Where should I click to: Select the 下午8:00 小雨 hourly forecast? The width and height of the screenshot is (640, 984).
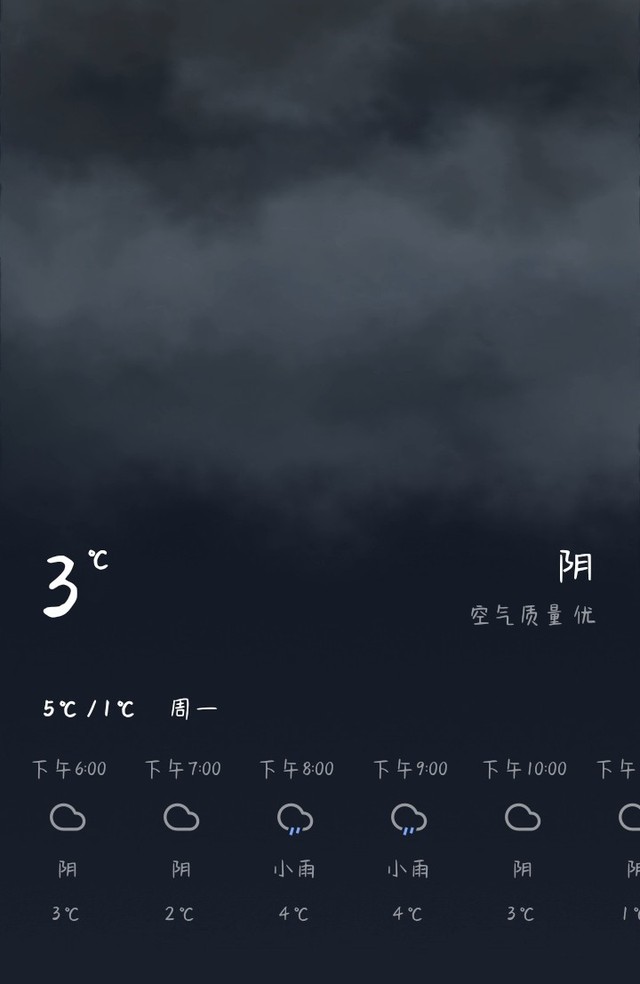[296, 841]
